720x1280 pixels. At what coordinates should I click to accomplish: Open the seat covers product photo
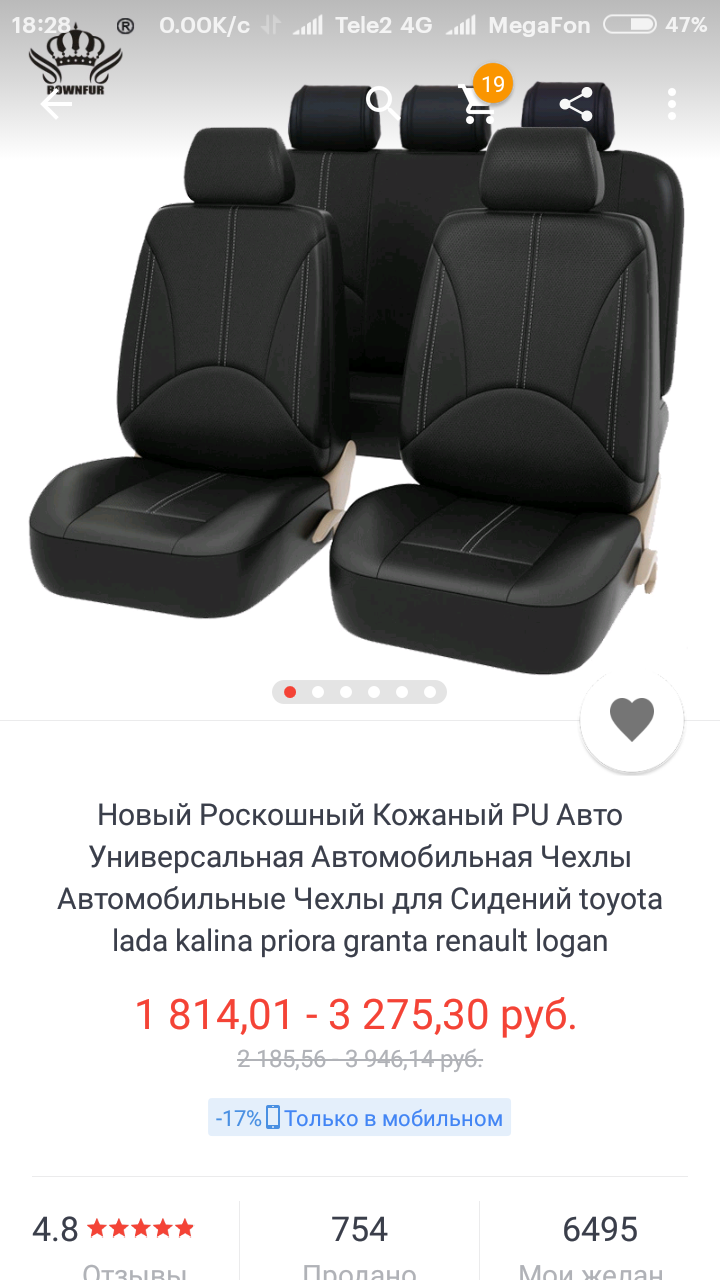click(x=360, y=400)
